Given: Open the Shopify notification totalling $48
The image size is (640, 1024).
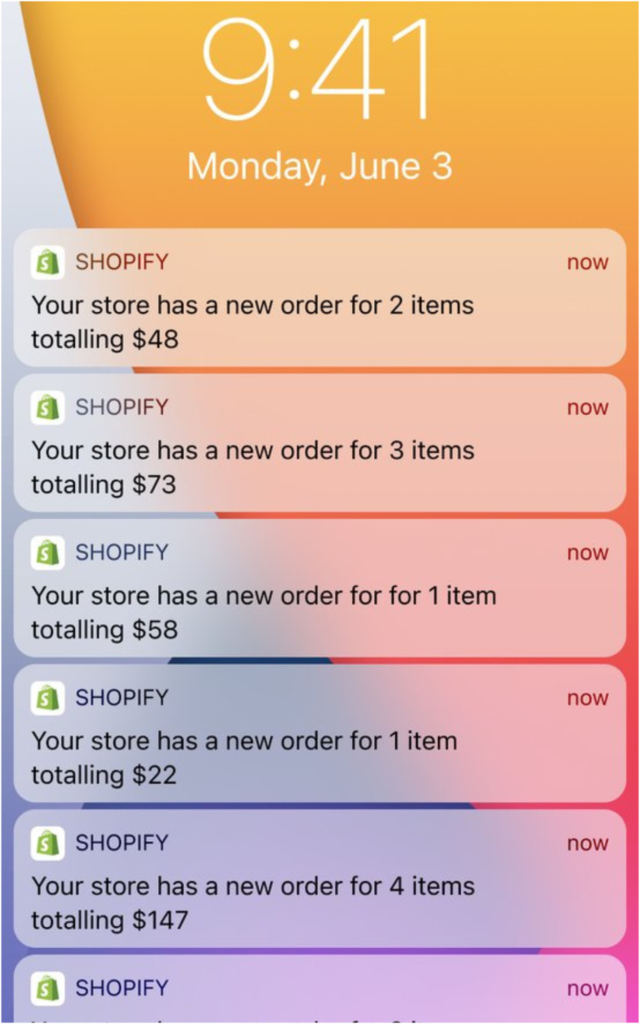Looking at the screenshot, I should pyautogui.click(x=320, y=299).
